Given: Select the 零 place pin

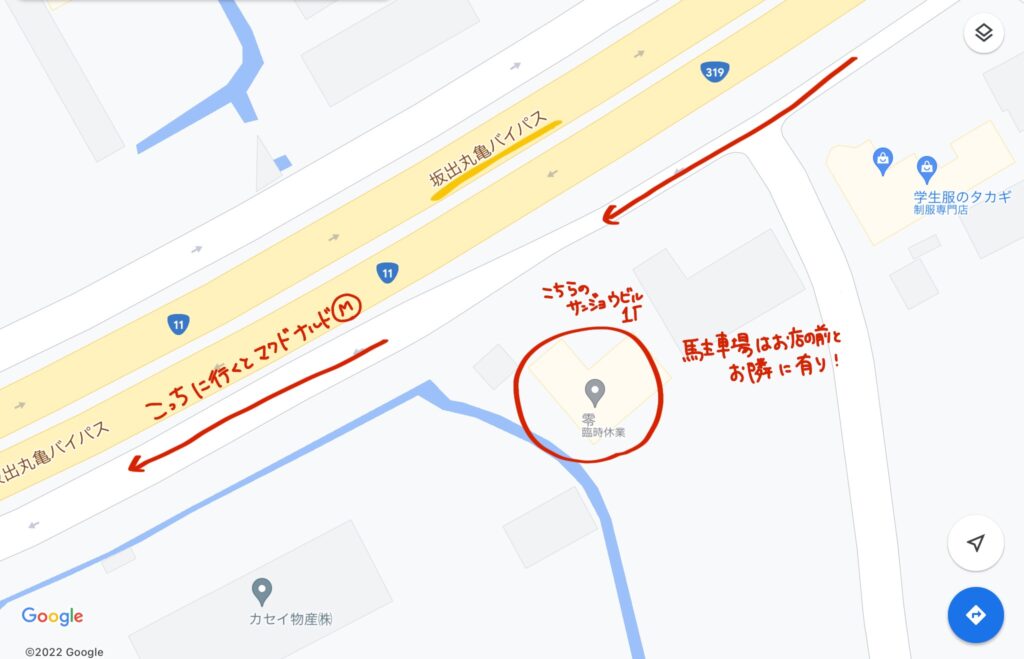Looking at the screenshot, I should [594, 393].
